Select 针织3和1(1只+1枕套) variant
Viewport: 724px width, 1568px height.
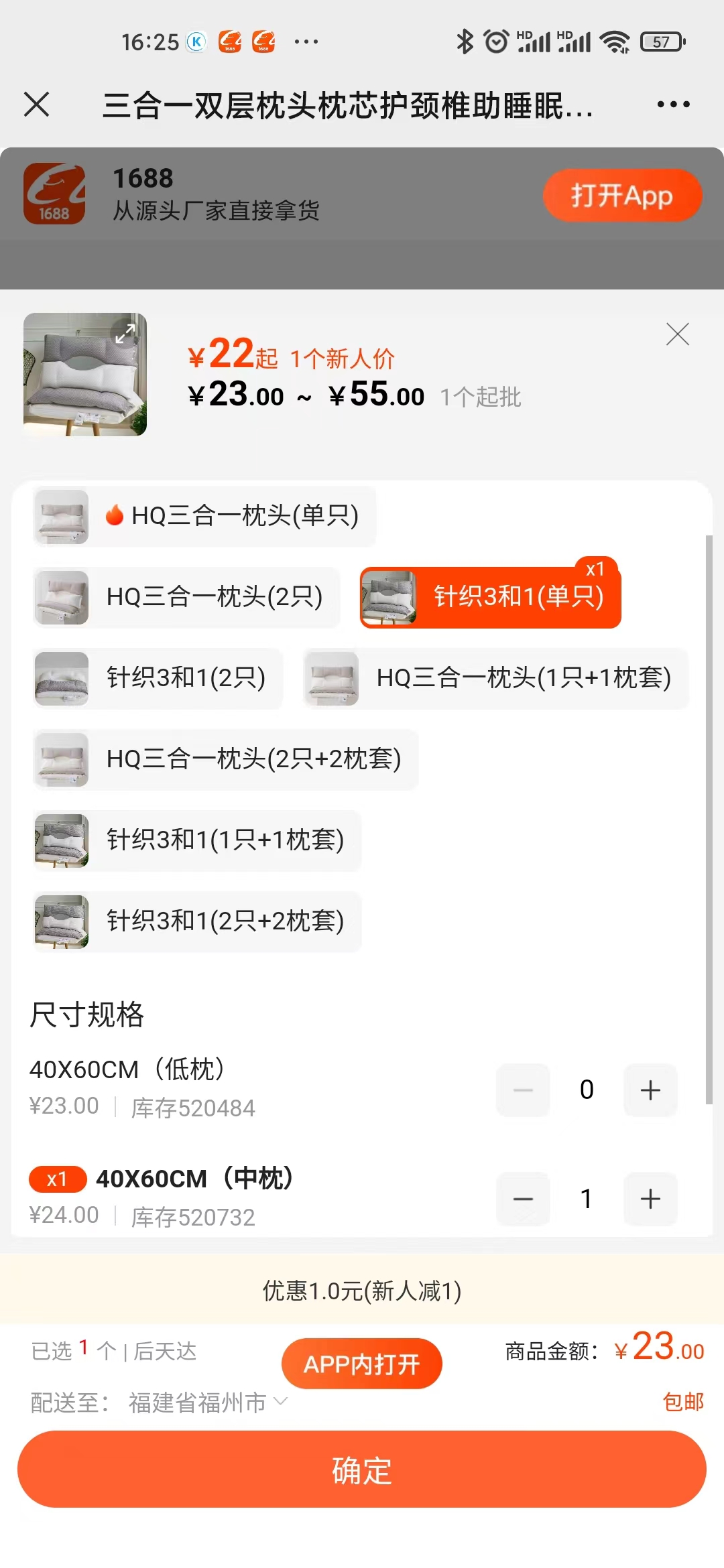(x=197, y=840)
